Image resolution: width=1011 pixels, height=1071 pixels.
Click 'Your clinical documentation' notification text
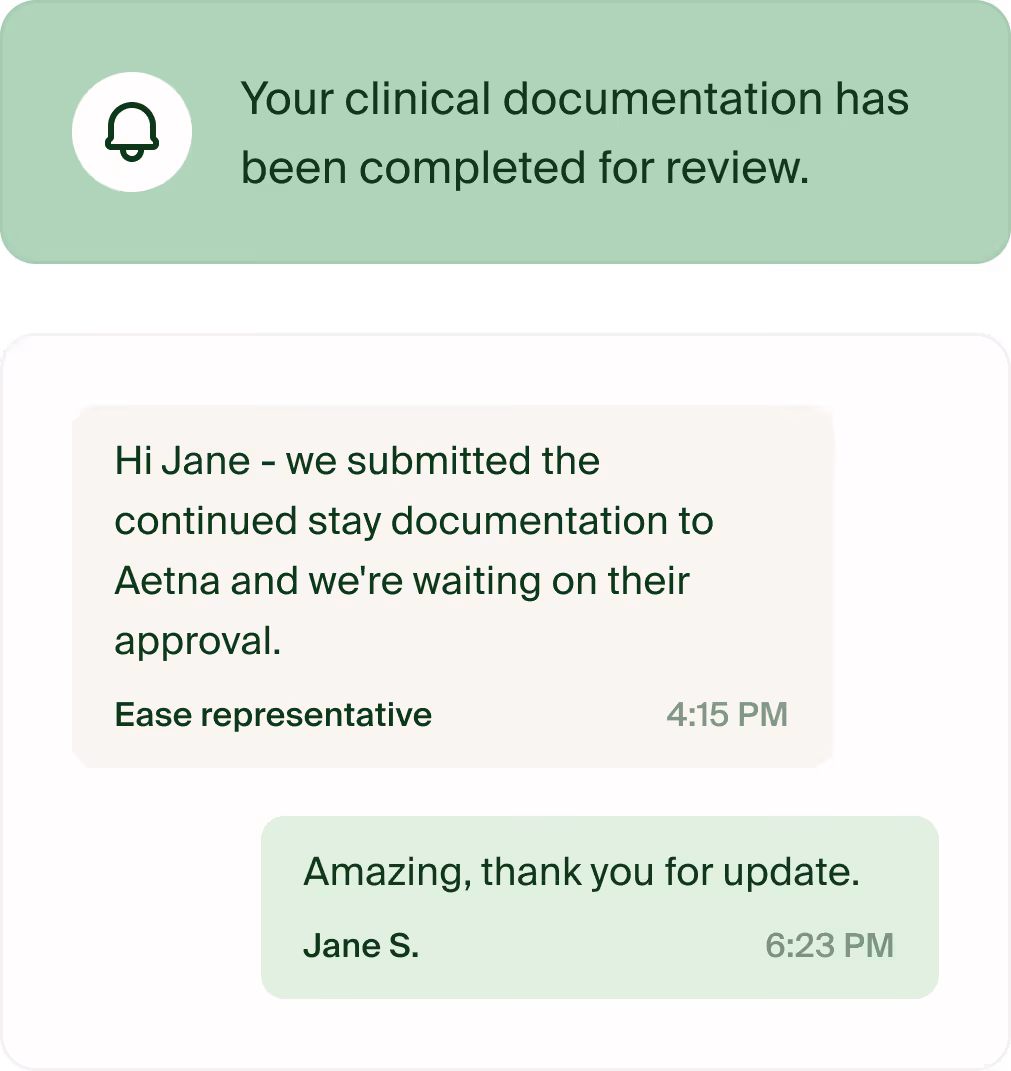point(575,98)
